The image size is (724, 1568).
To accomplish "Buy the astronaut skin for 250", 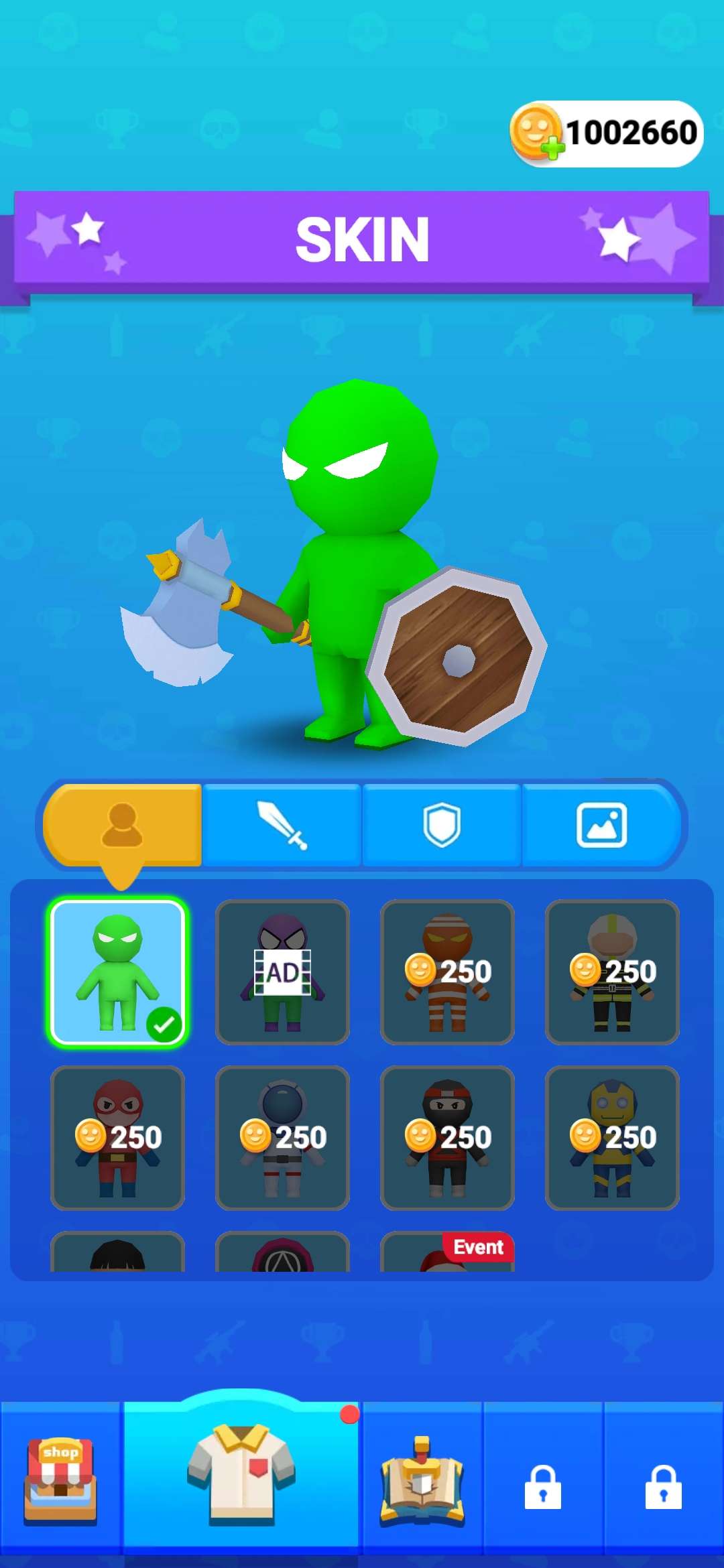I will [282, 1137].
